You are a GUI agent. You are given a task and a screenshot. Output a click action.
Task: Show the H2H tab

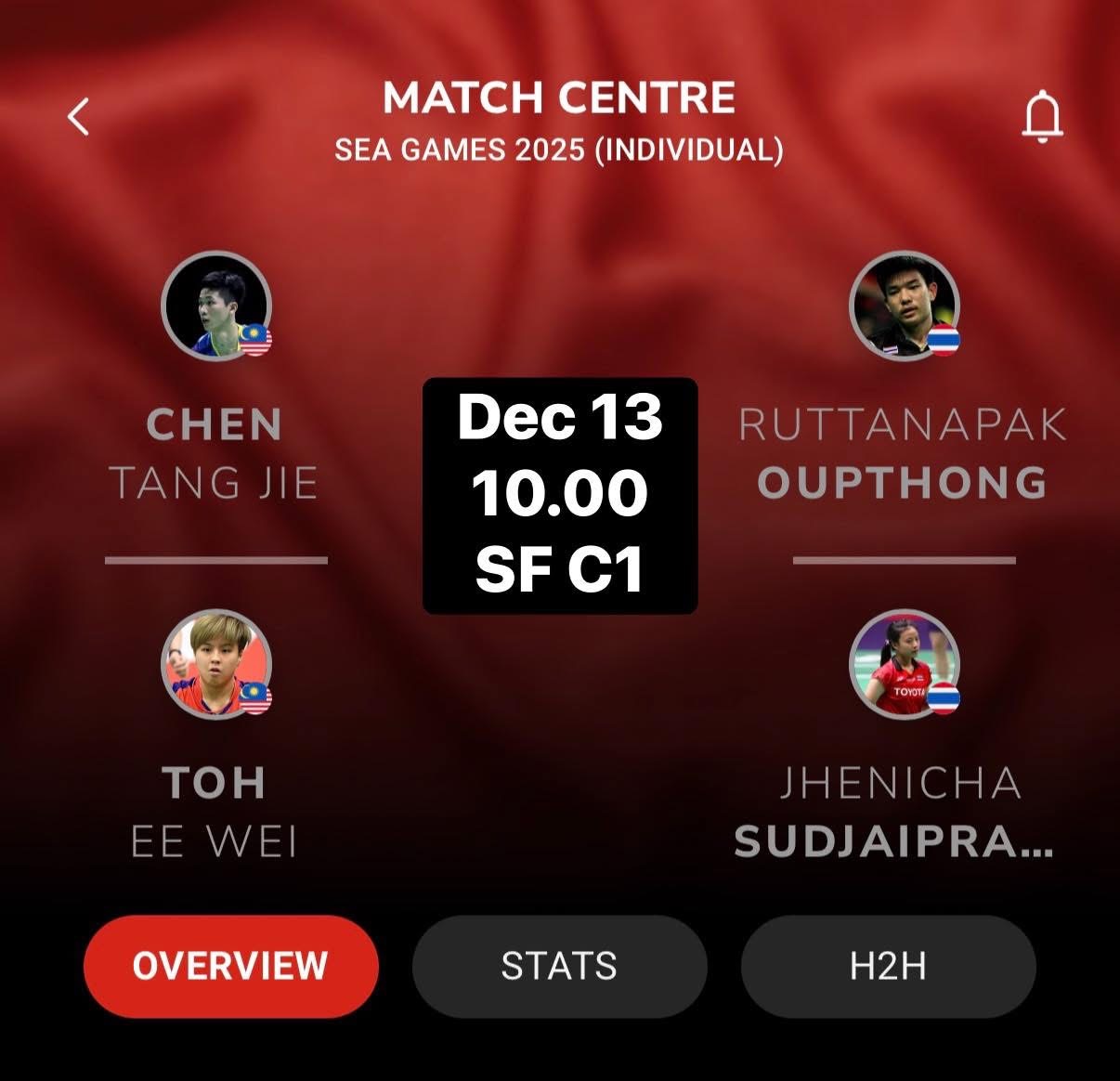[888, 966]
